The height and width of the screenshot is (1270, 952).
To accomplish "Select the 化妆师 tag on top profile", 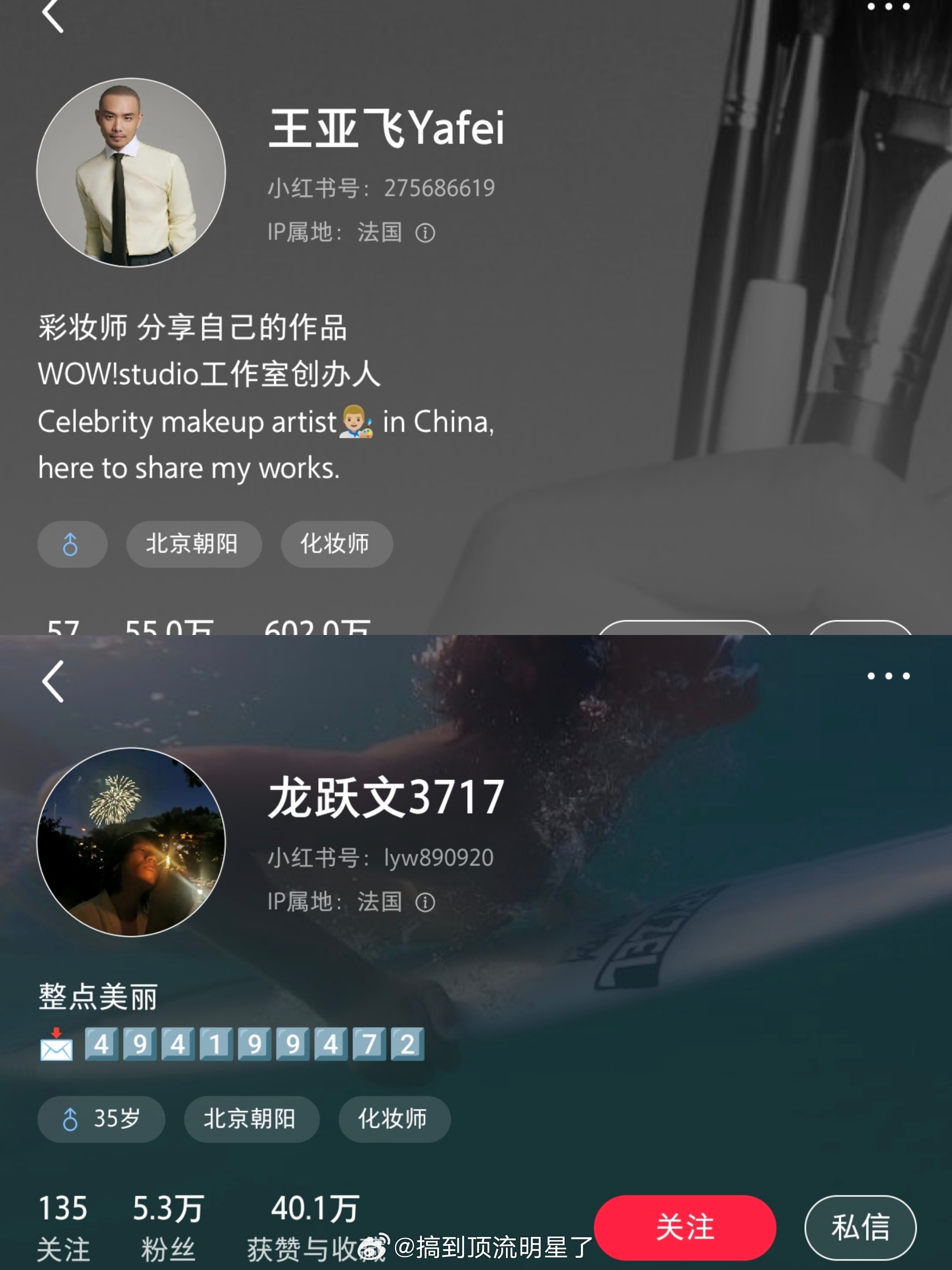I will [x=336, y=544].
